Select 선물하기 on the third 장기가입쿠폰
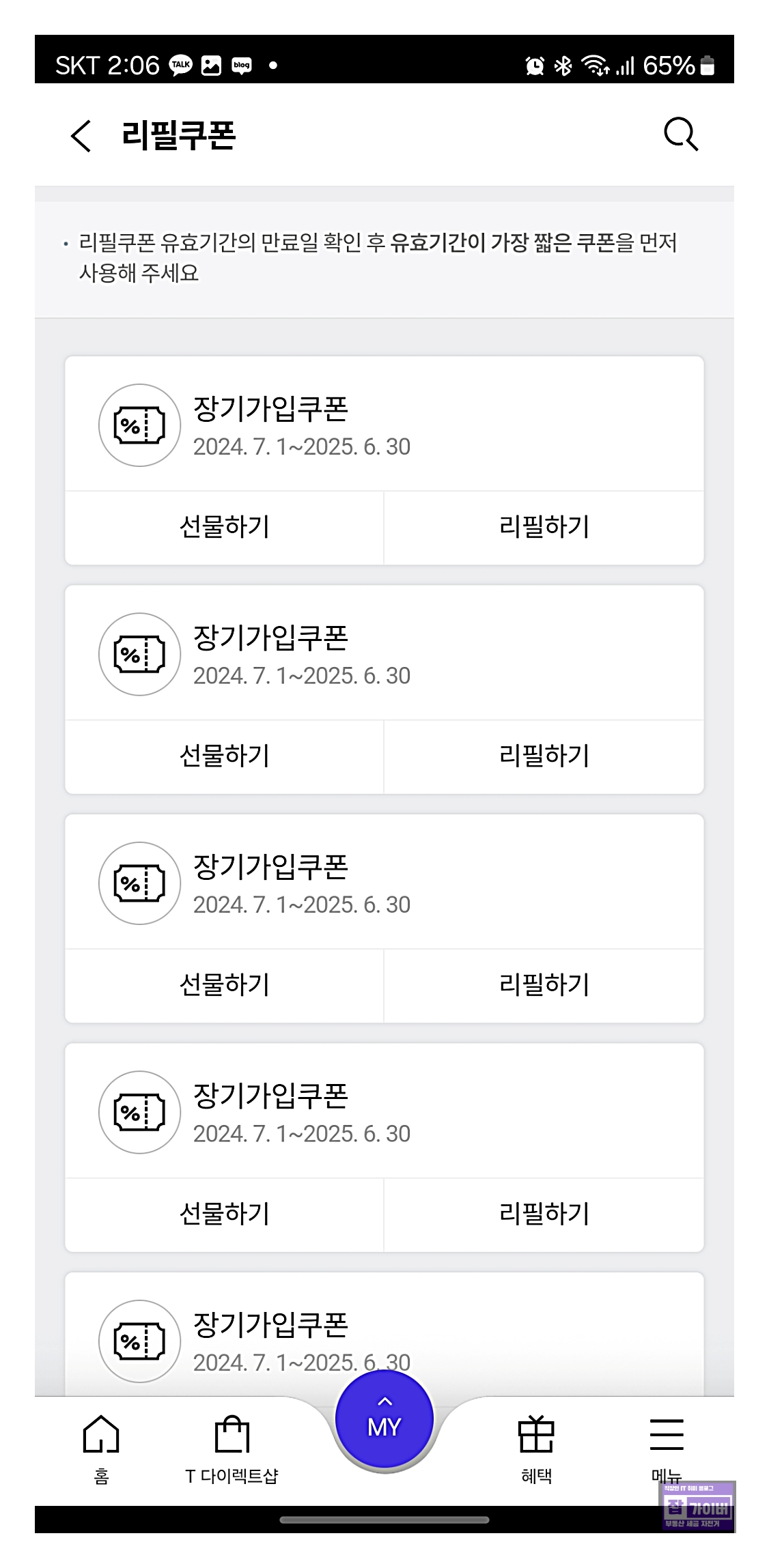 click(225, 985)
